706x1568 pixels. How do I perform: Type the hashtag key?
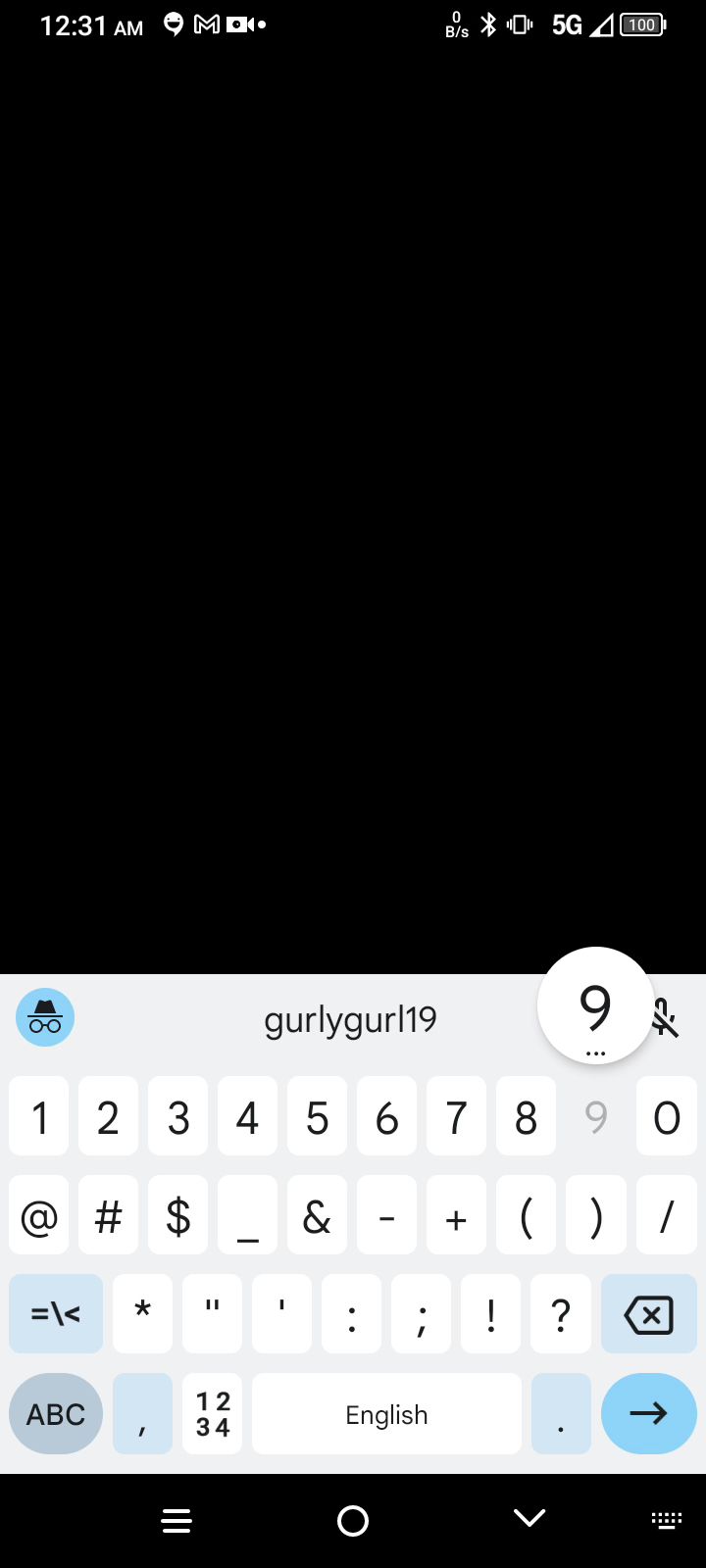(108, 1215)
